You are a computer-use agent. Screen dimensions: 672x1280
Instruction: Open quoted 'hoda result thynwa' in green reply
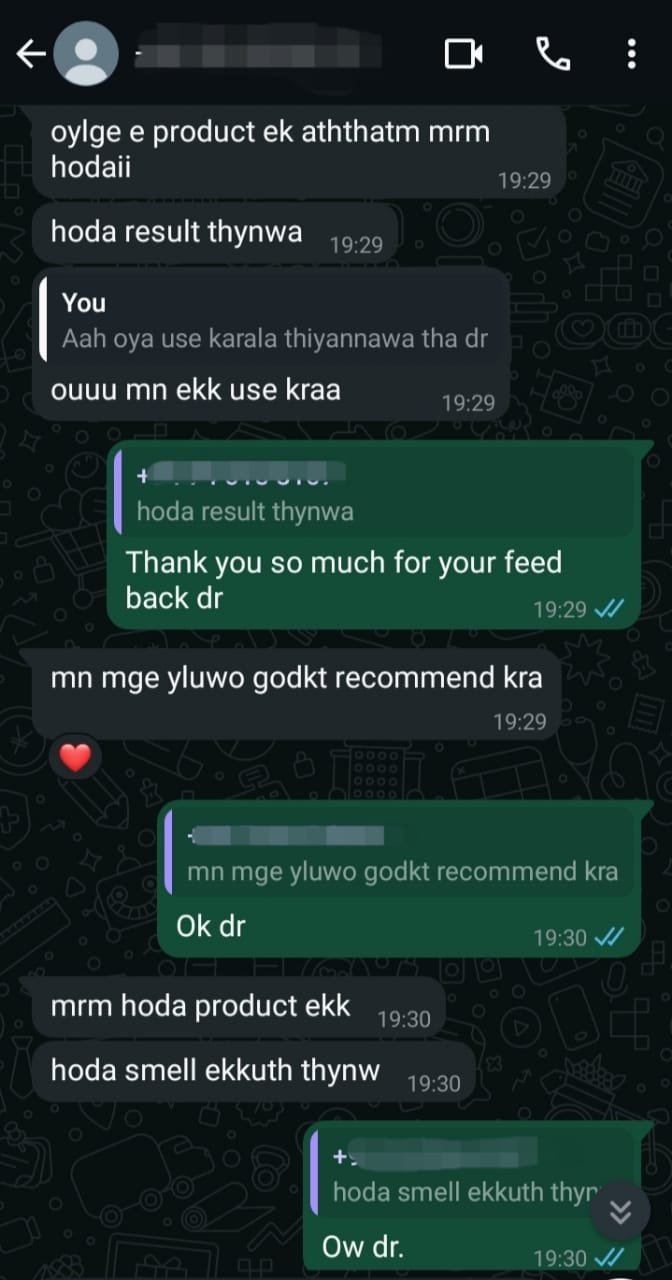point(373,492)
